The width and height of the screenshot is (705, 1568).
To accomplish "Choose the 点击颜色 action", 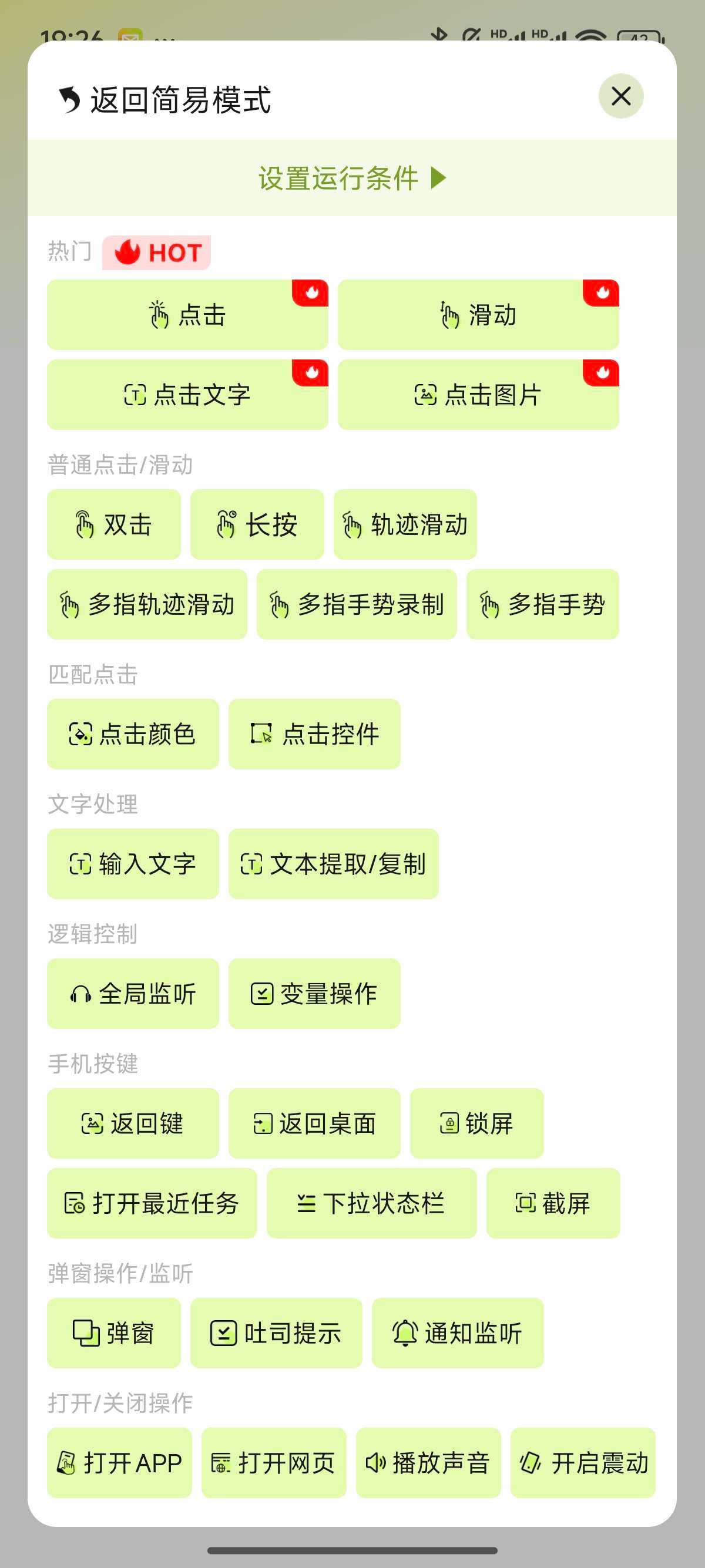I will [133, 734].
